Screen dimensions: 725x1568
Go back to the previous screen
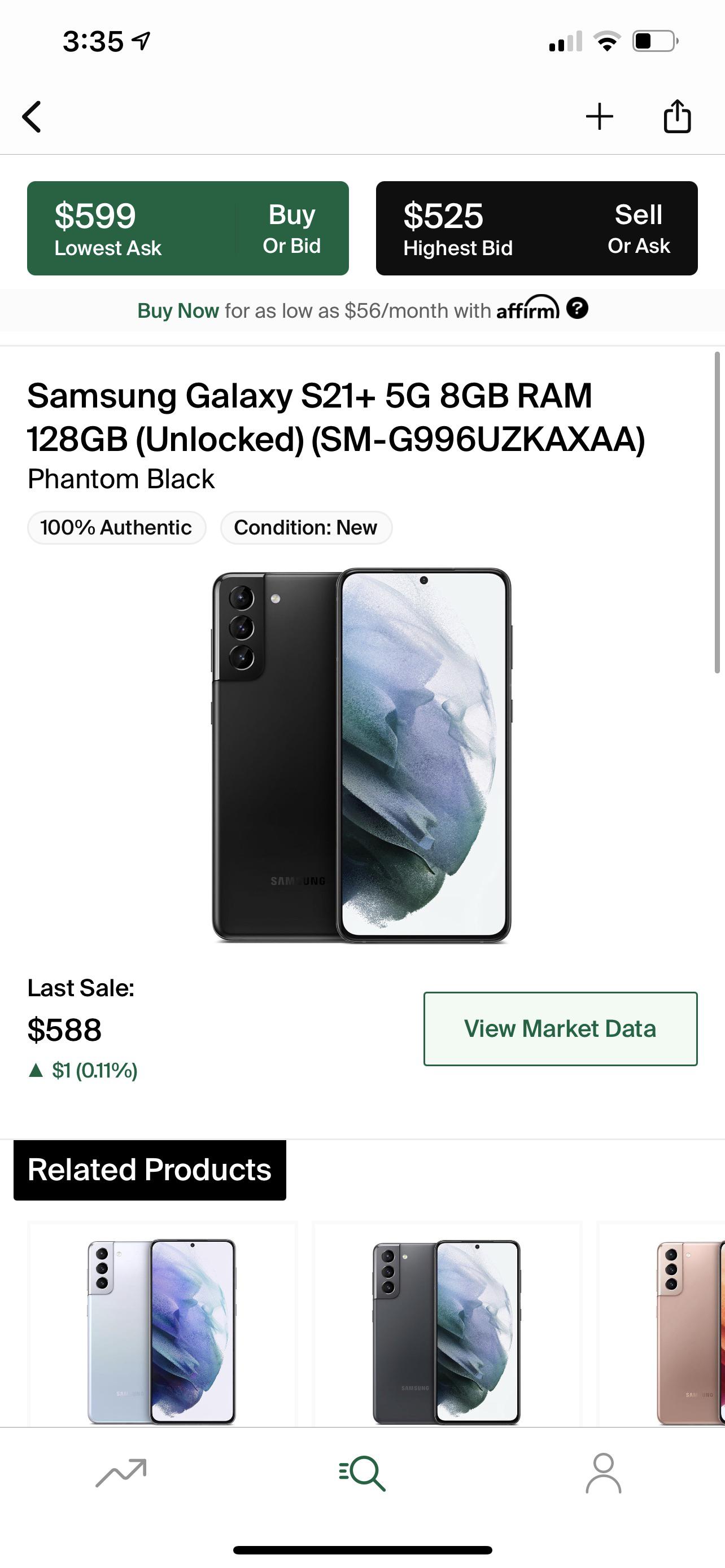[x=32, y=116]
